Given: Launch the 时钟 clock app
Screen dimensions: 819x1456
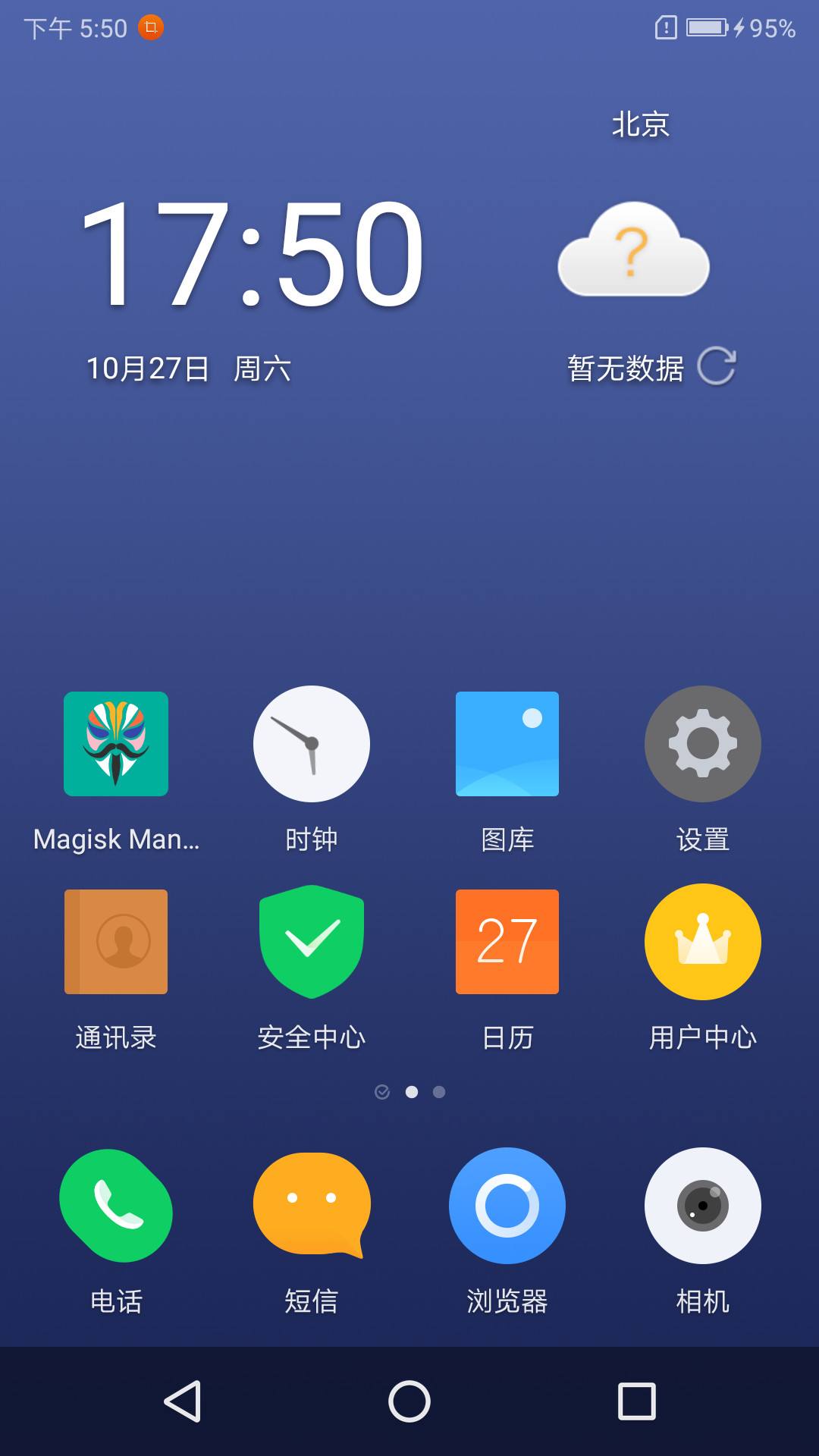Looking at the screenshot, I should tap(311, 744).
